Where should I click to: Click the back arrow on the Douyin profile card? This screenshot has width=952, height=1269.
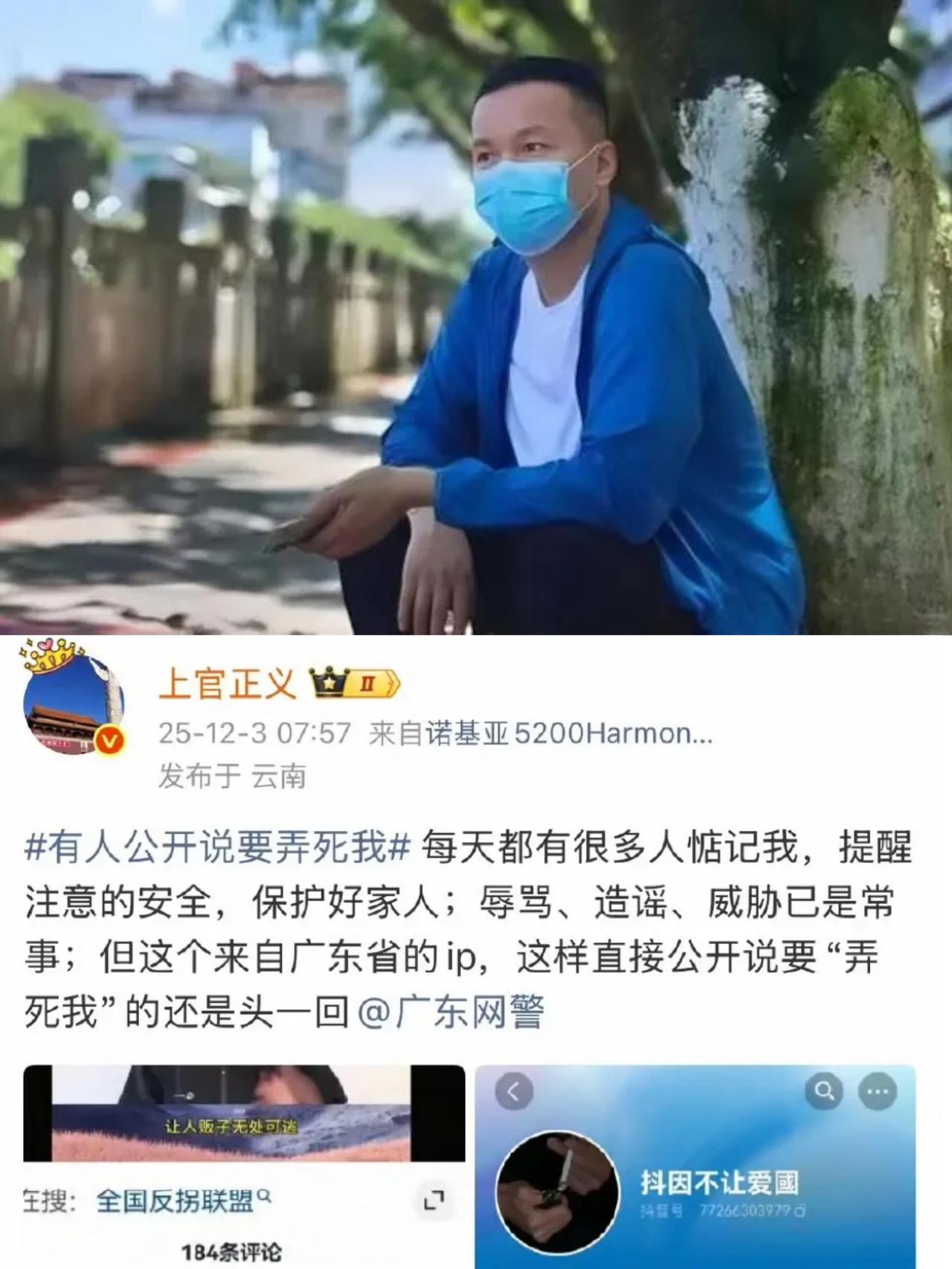pos(512,1090)
